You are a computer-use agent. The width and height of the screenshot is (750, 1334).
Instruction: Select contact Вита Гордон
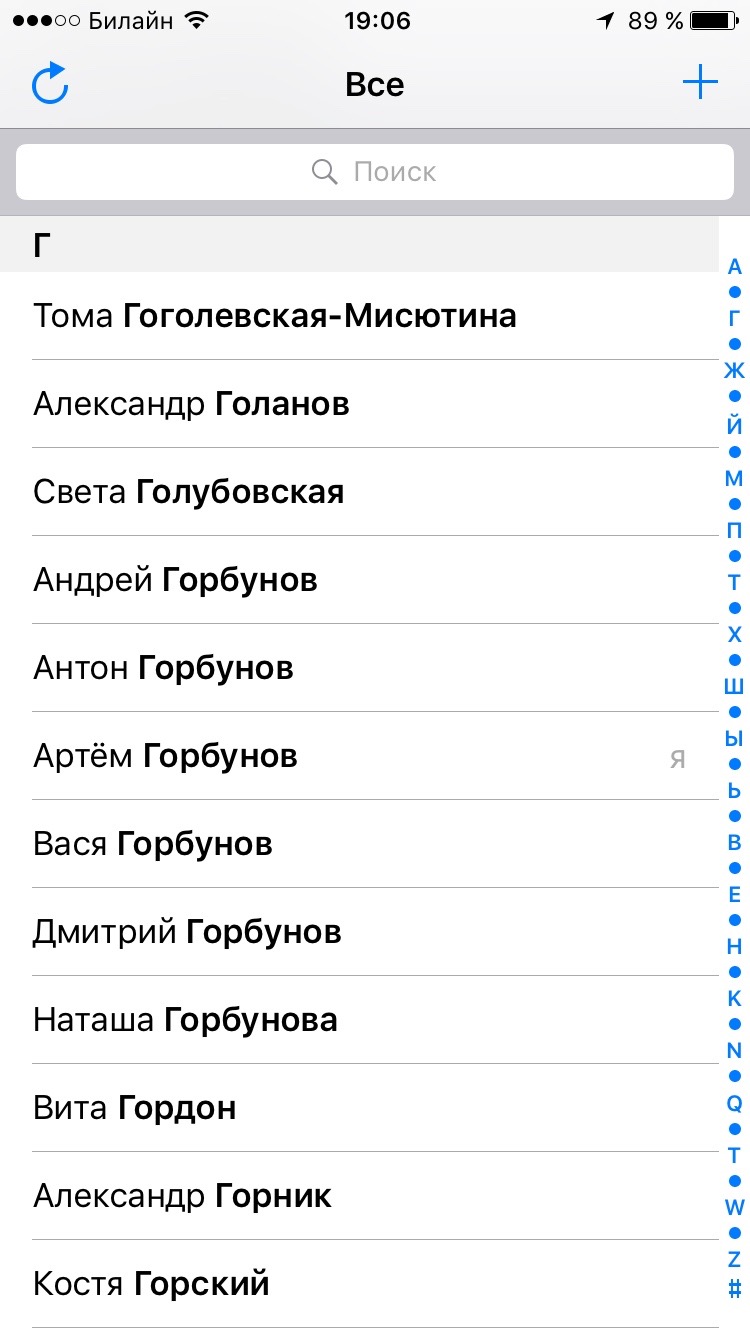[135, 1108]
